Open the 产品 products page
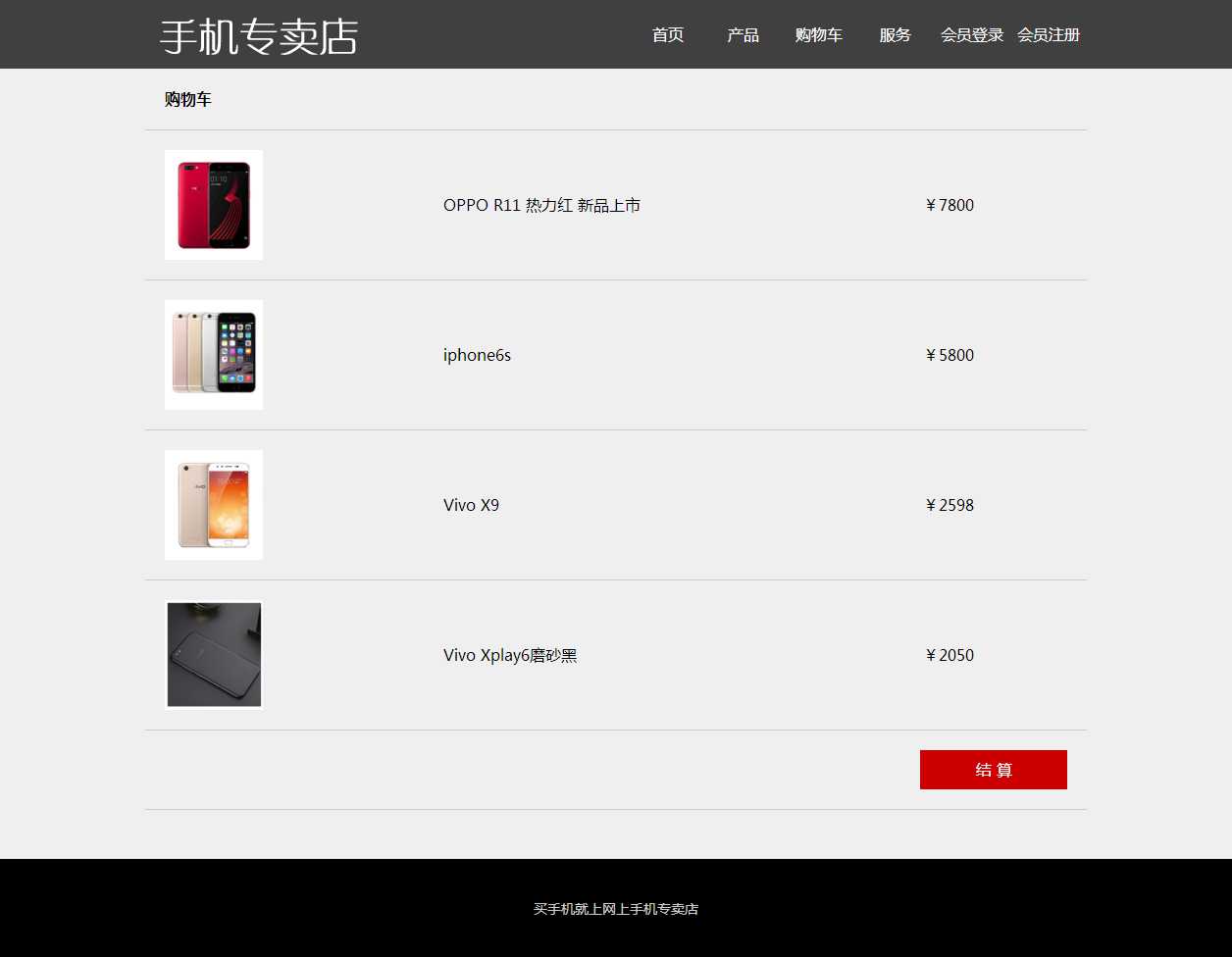 click(x=743, y=35)
